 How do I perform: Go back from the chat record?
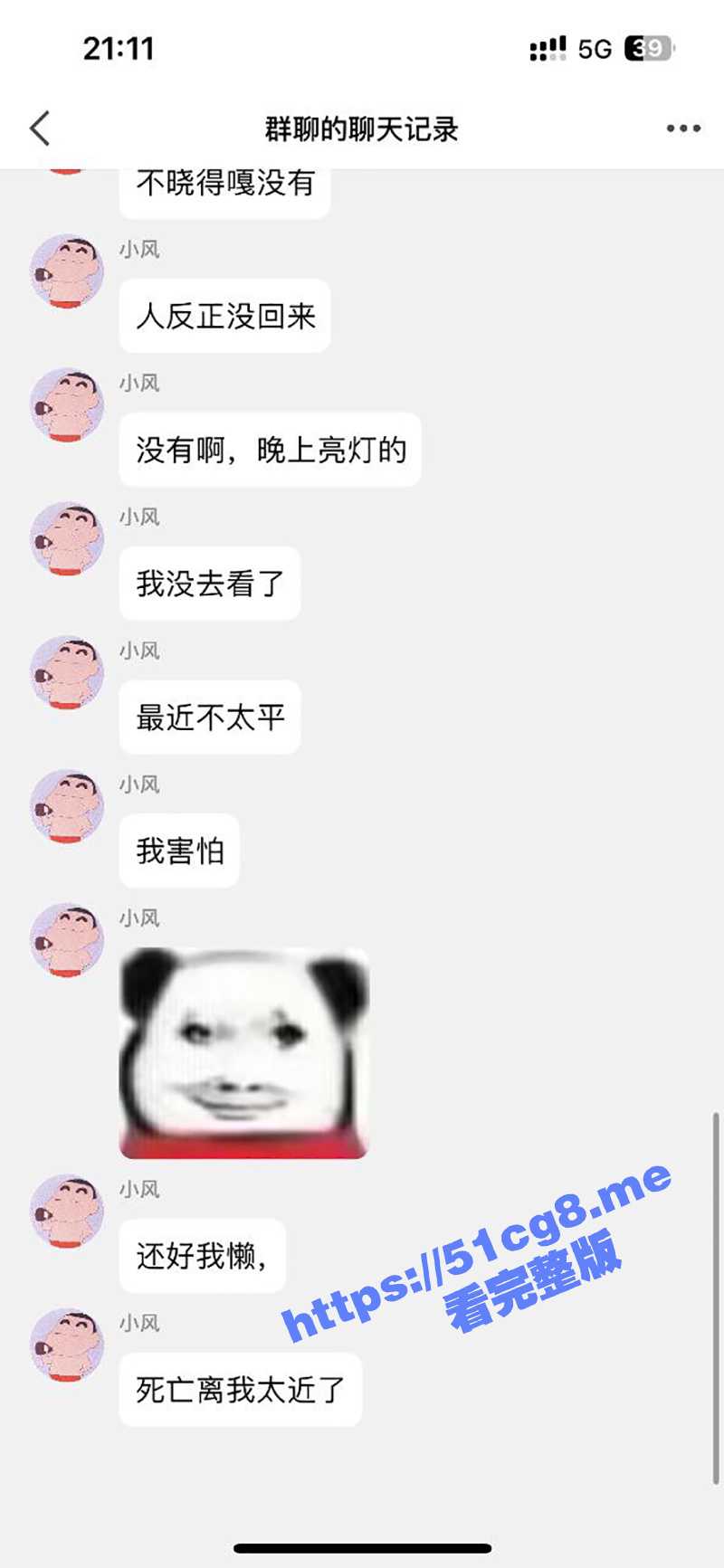click(40, 128)
